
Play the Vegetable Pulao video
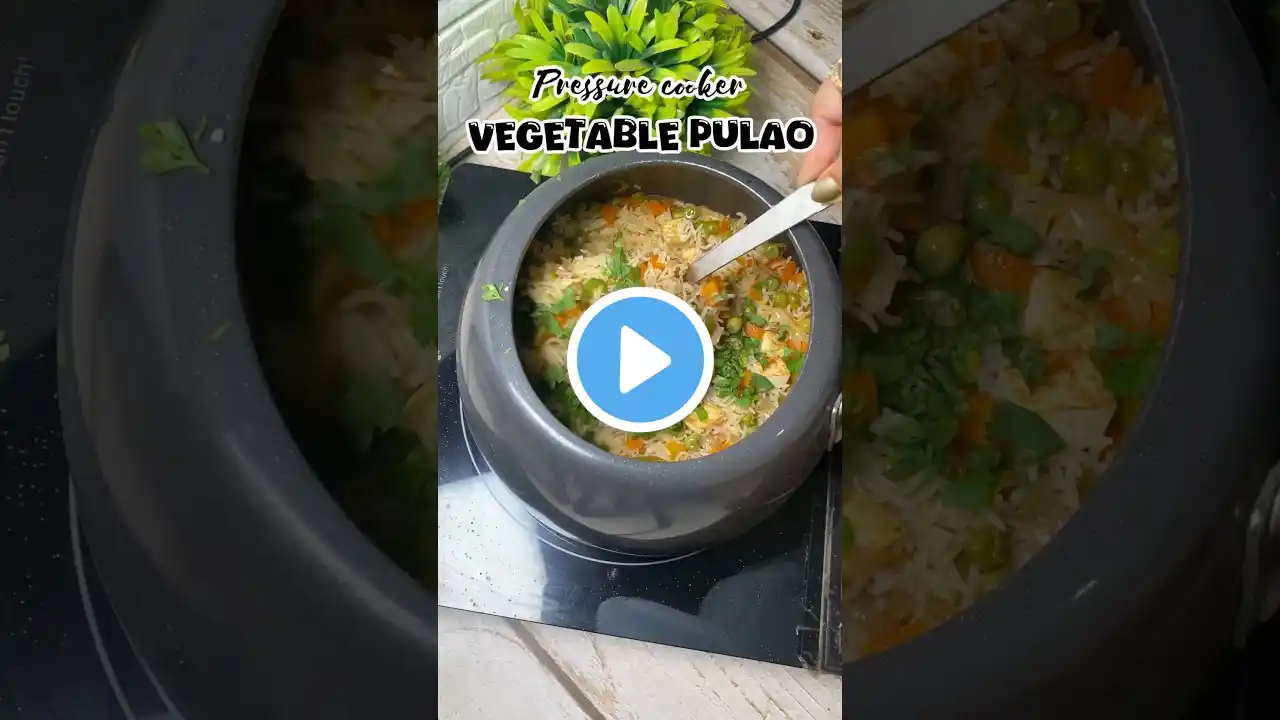[640, 360]
